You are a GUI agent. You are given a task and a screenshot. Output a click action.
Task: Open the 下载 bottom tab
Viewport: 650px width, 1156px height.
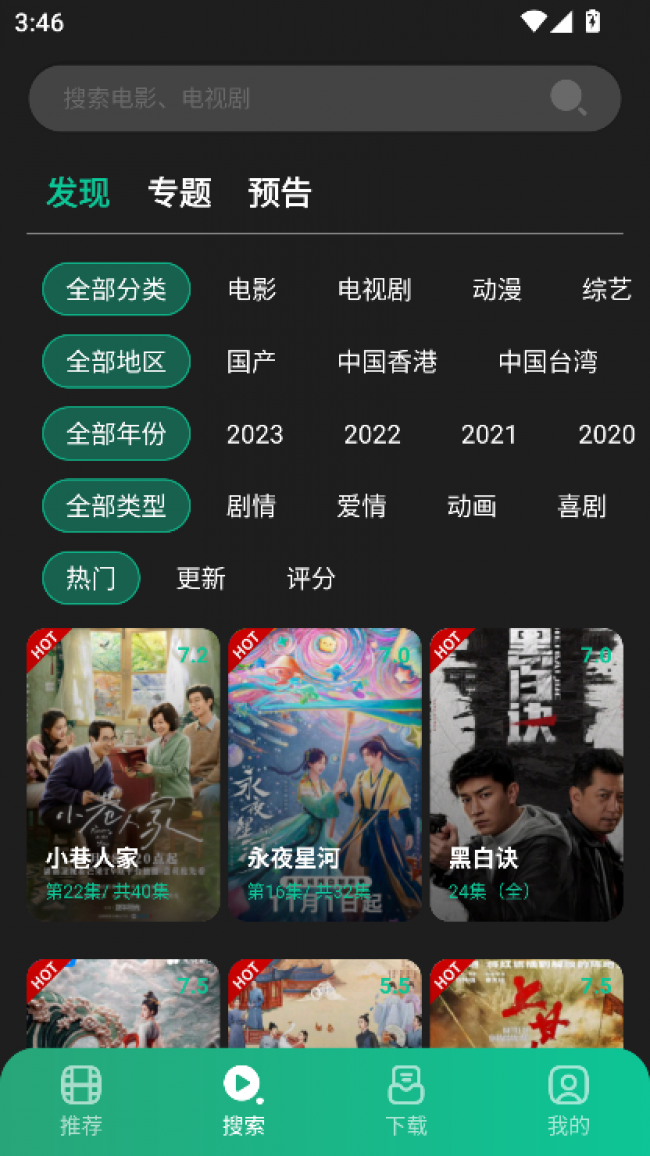click(406, 1100)
